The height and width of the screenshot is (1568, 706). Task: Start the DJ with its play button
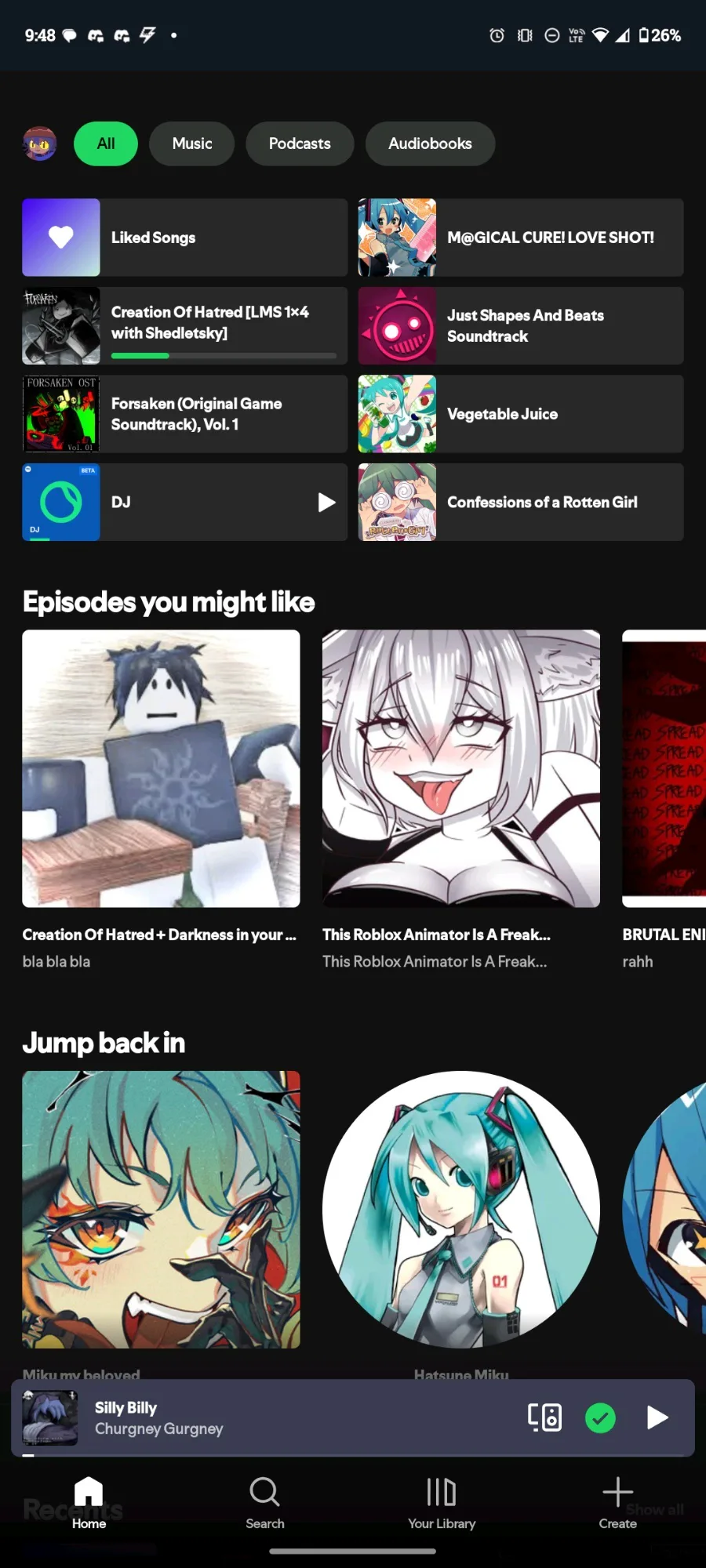326,503
